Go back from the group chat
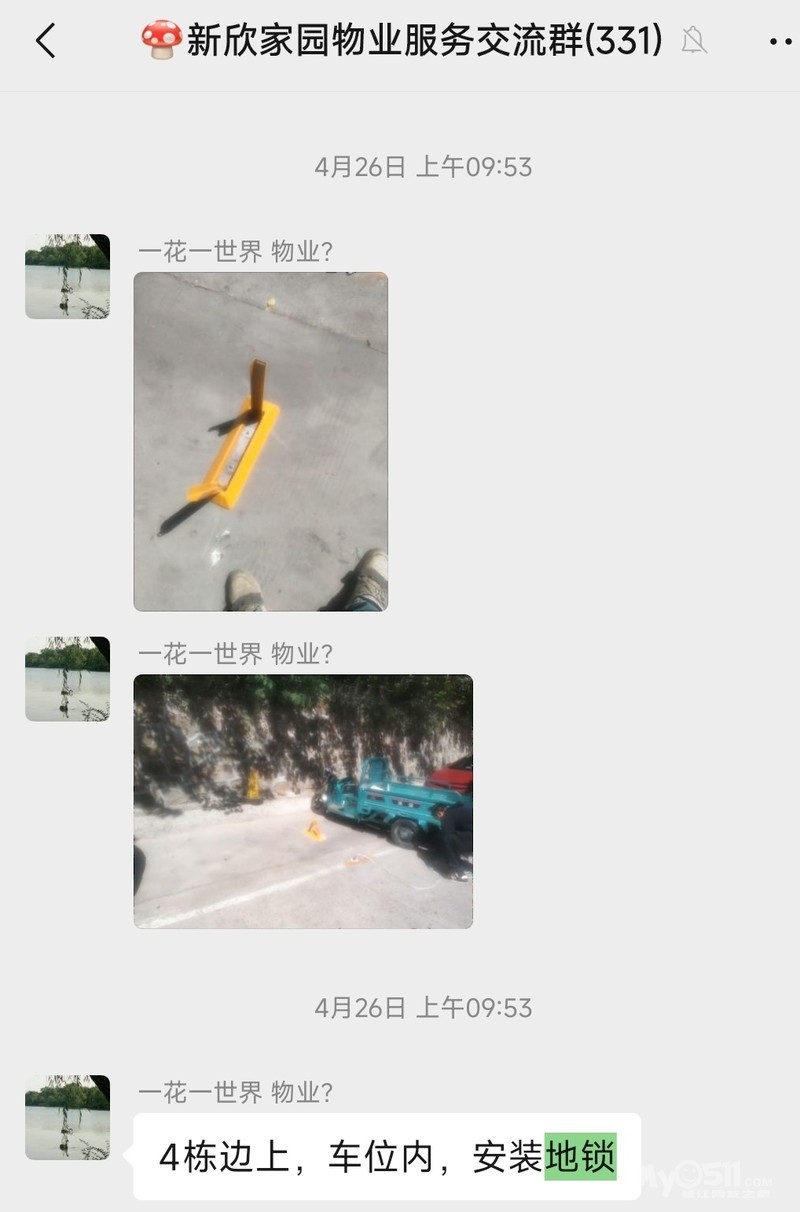The height and width of the screenshot is (1212, 800). point(46,41)
